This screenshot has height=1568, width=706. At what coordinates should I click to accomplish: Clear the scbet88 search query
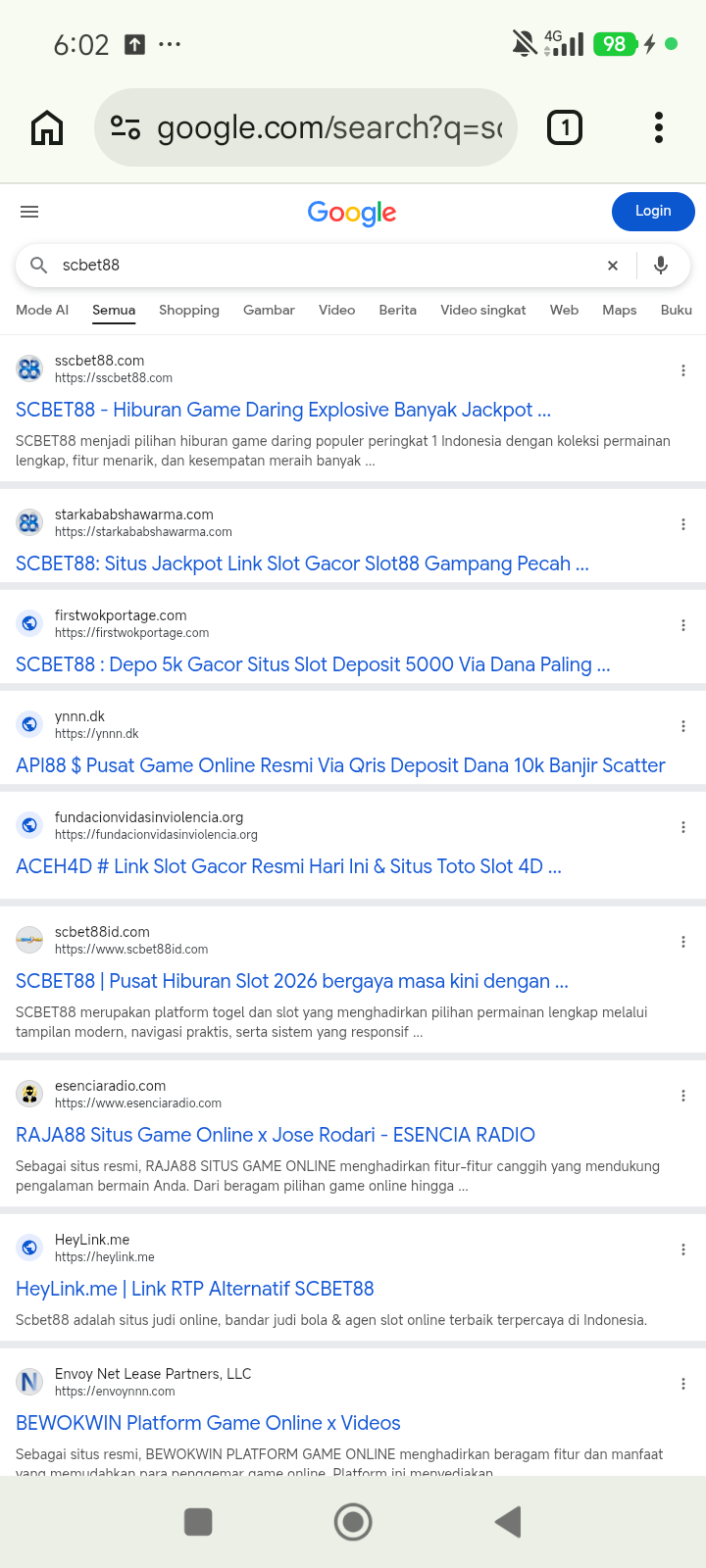click(x=613, y=266)
